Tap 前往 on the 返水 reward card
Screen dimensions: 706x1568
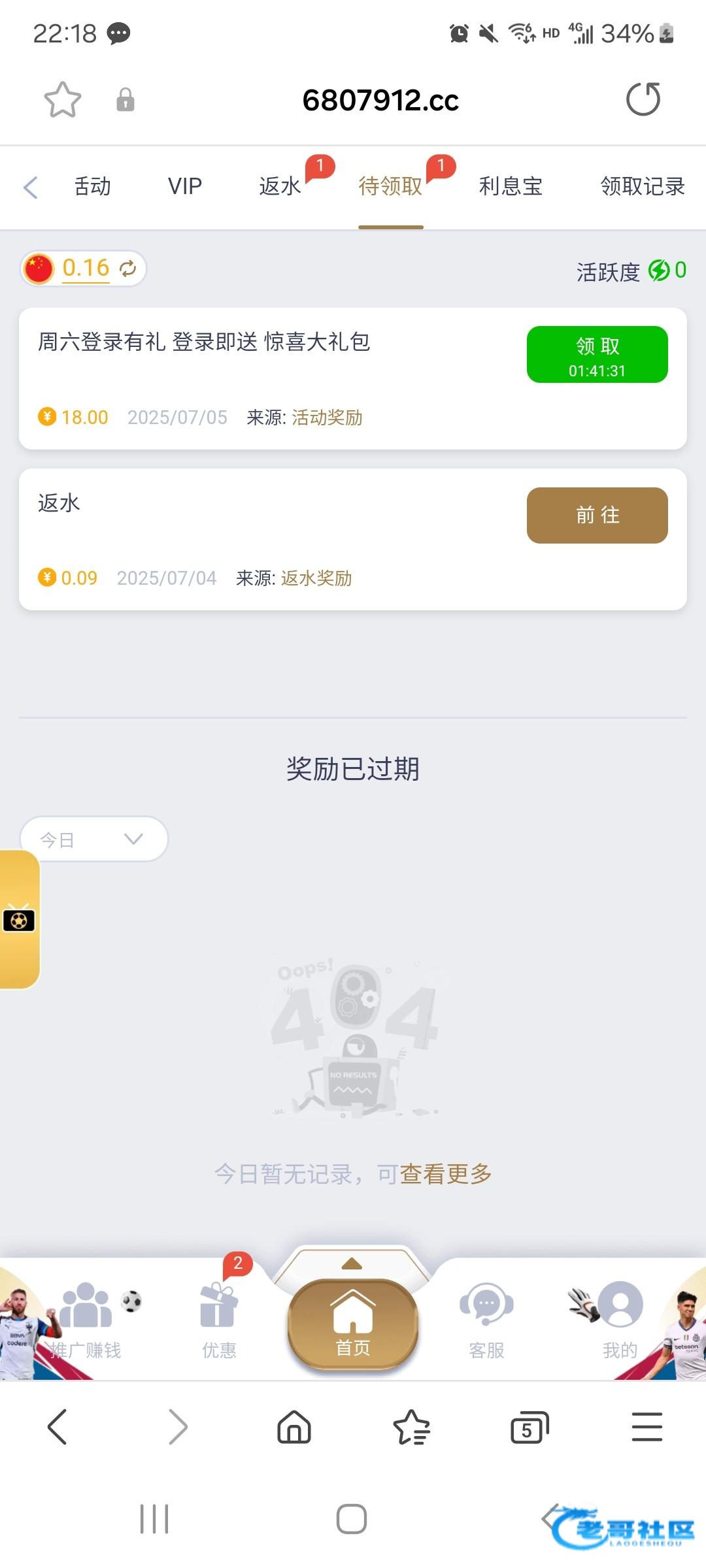pos(597,515)
